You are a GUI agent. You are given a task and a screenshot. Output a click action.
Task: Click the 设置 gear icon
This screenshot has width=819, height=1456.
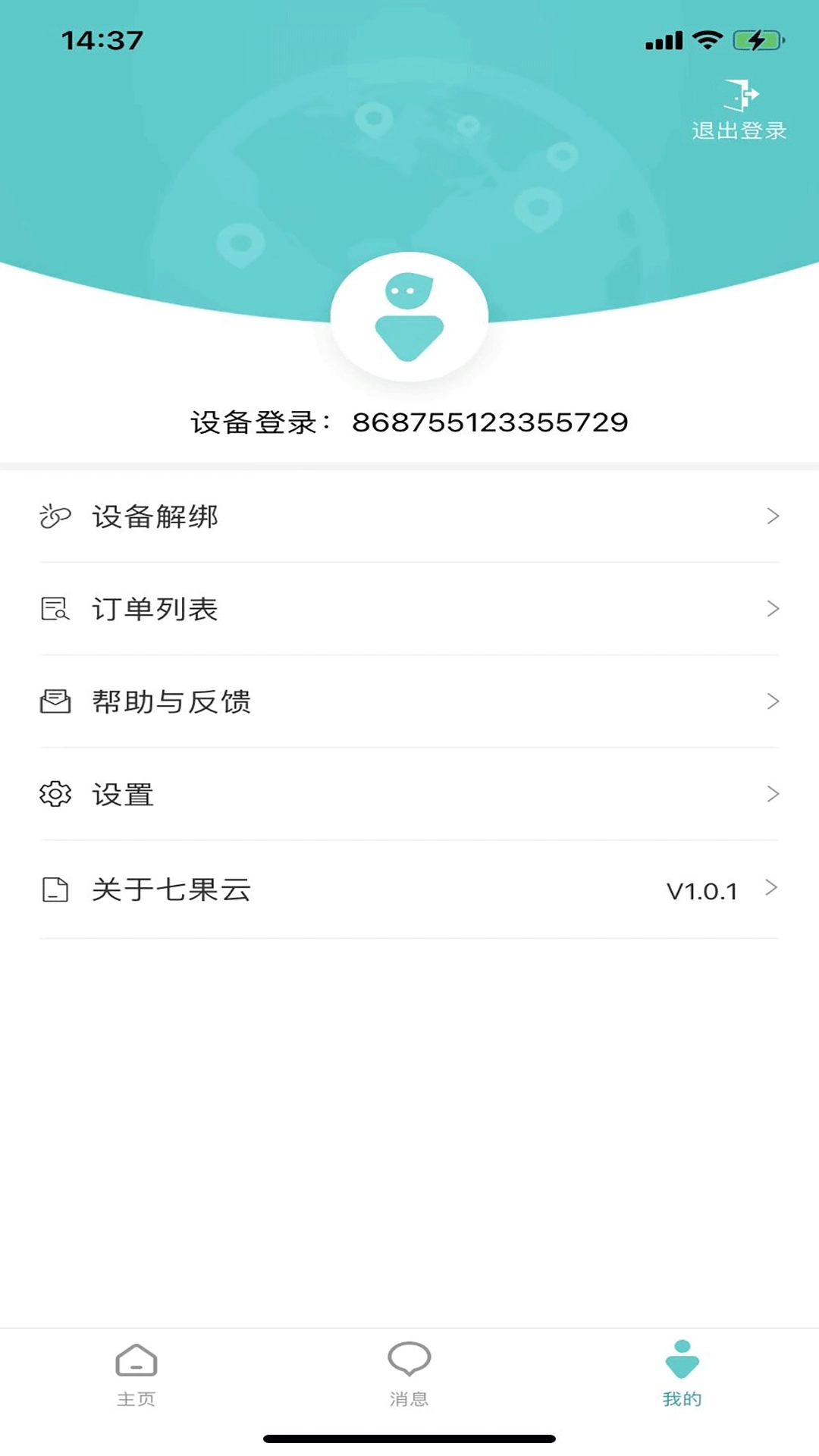point(53,795)
